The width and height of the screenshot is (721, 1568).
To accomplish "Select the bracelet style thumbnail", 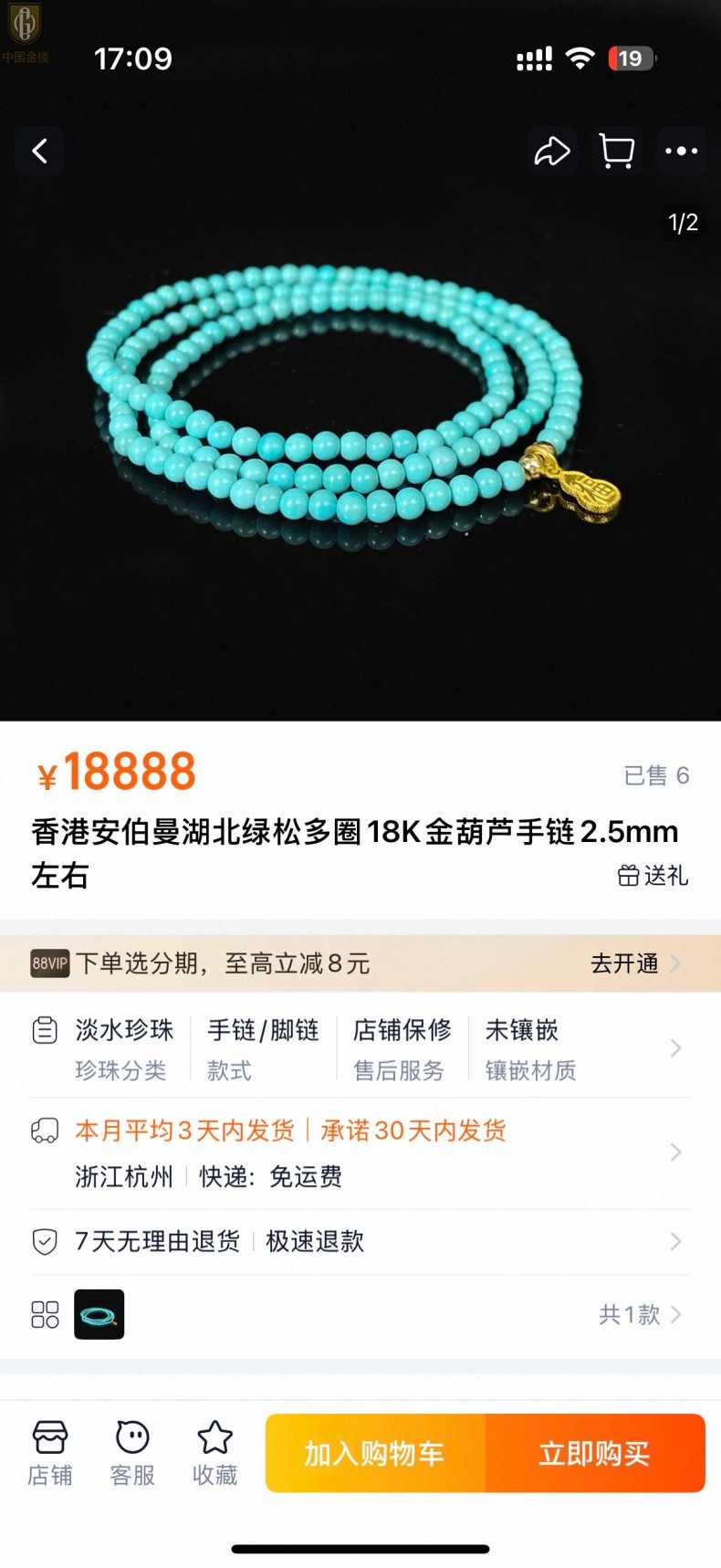I will [x=99, y=1314].
